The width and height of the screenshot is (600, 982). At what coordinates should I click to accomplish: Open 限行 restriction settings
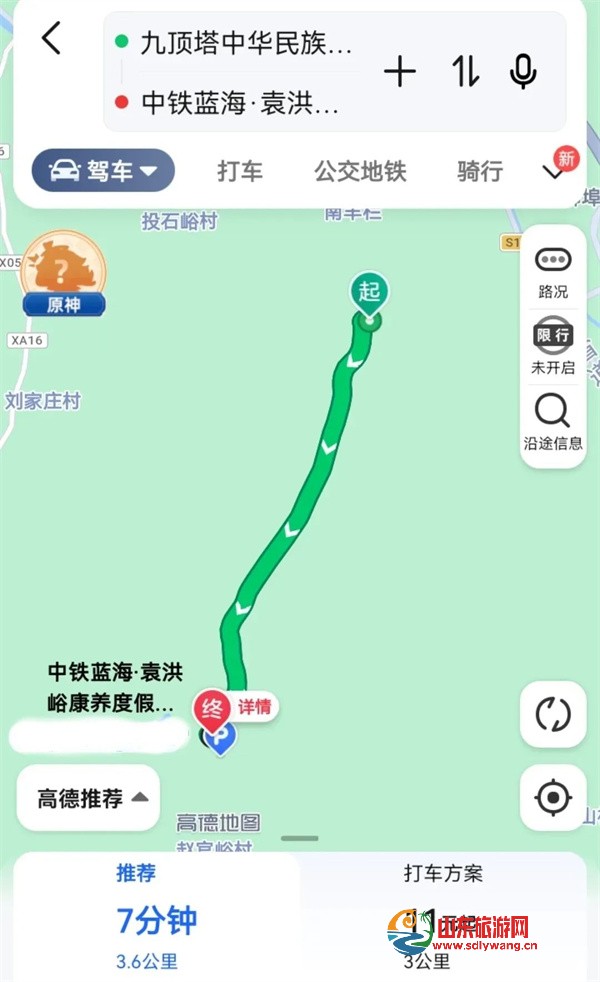(553, 346)
